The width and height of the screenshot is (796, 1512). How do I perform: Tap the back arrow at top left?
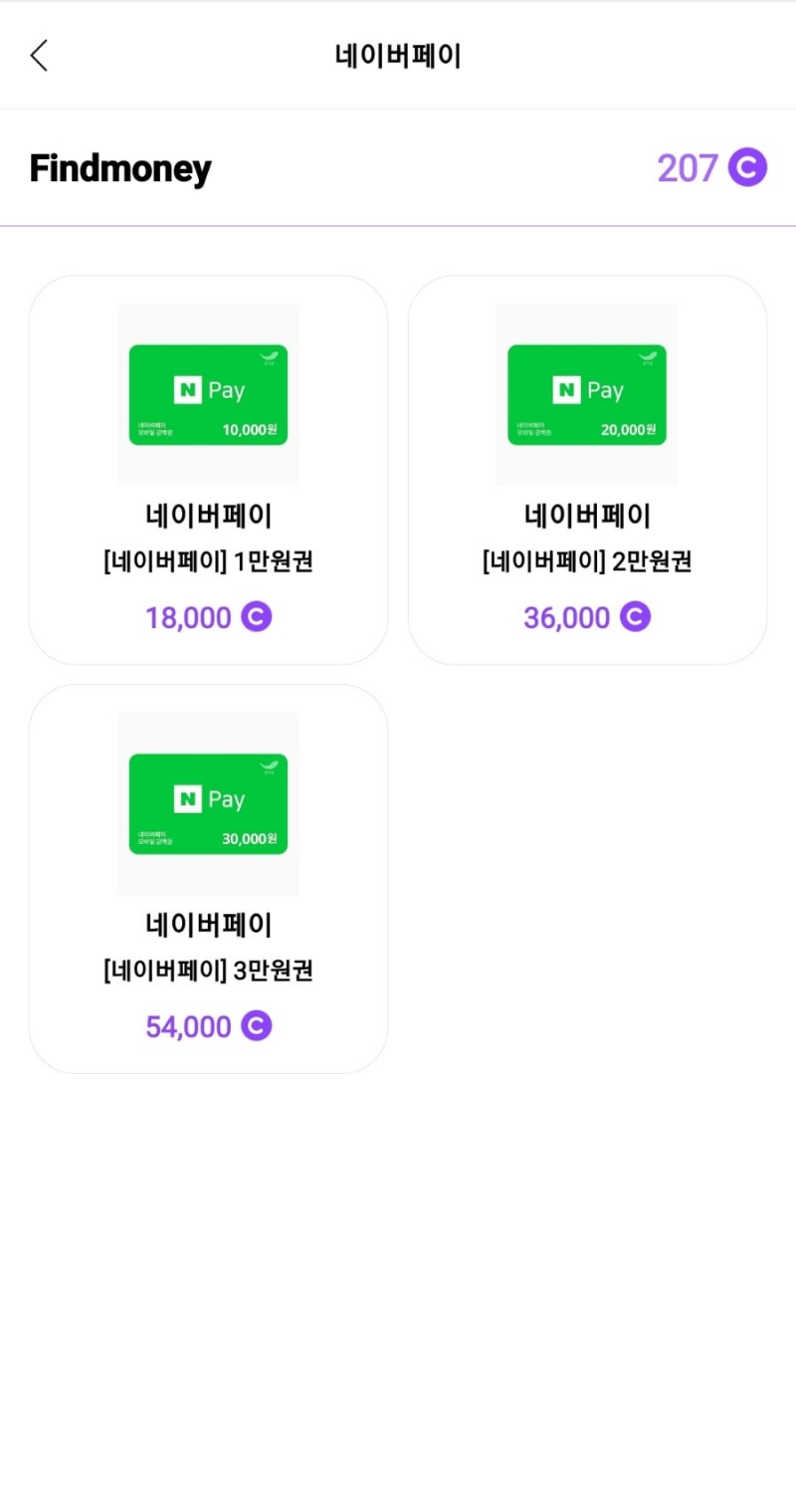(x=38, y=56)
